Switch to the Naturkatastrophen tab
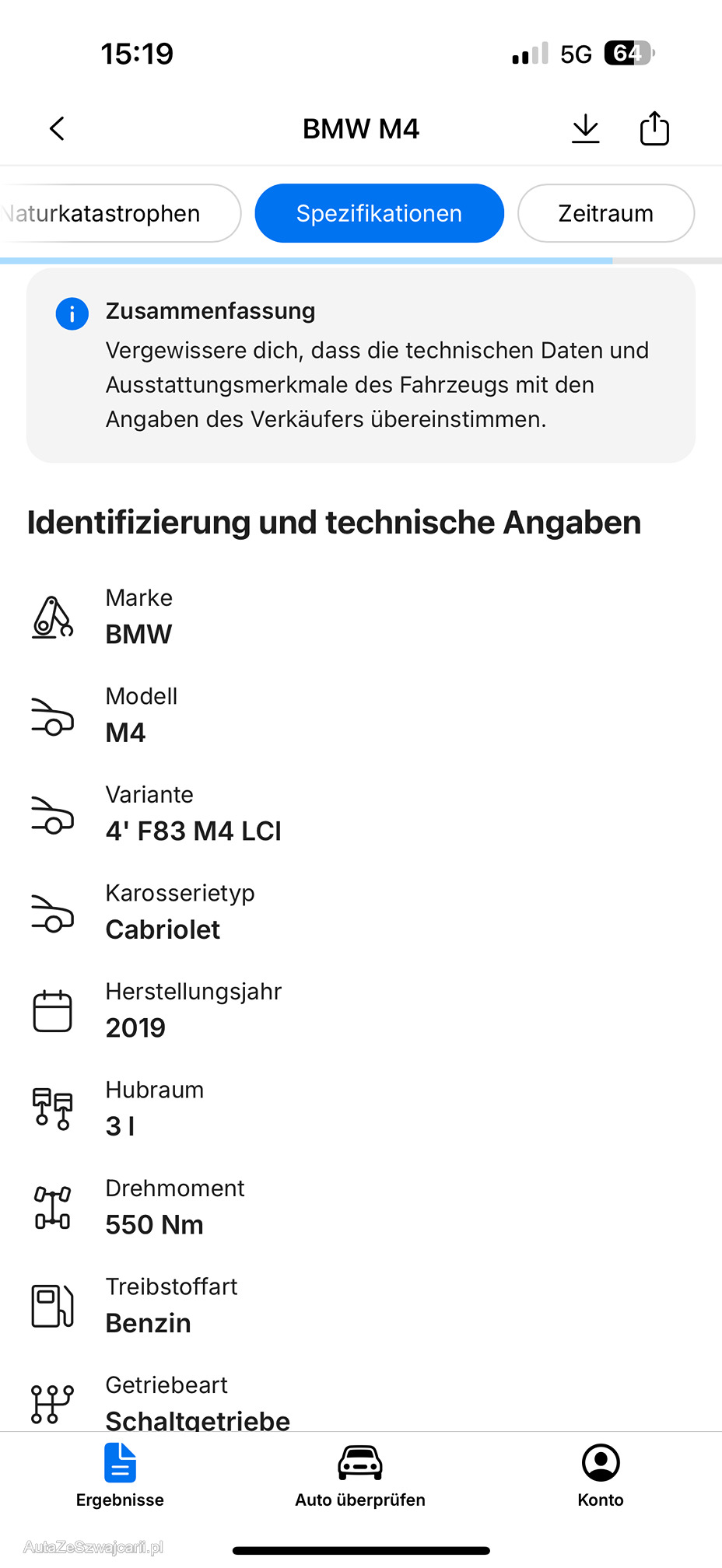 [117, 213]
